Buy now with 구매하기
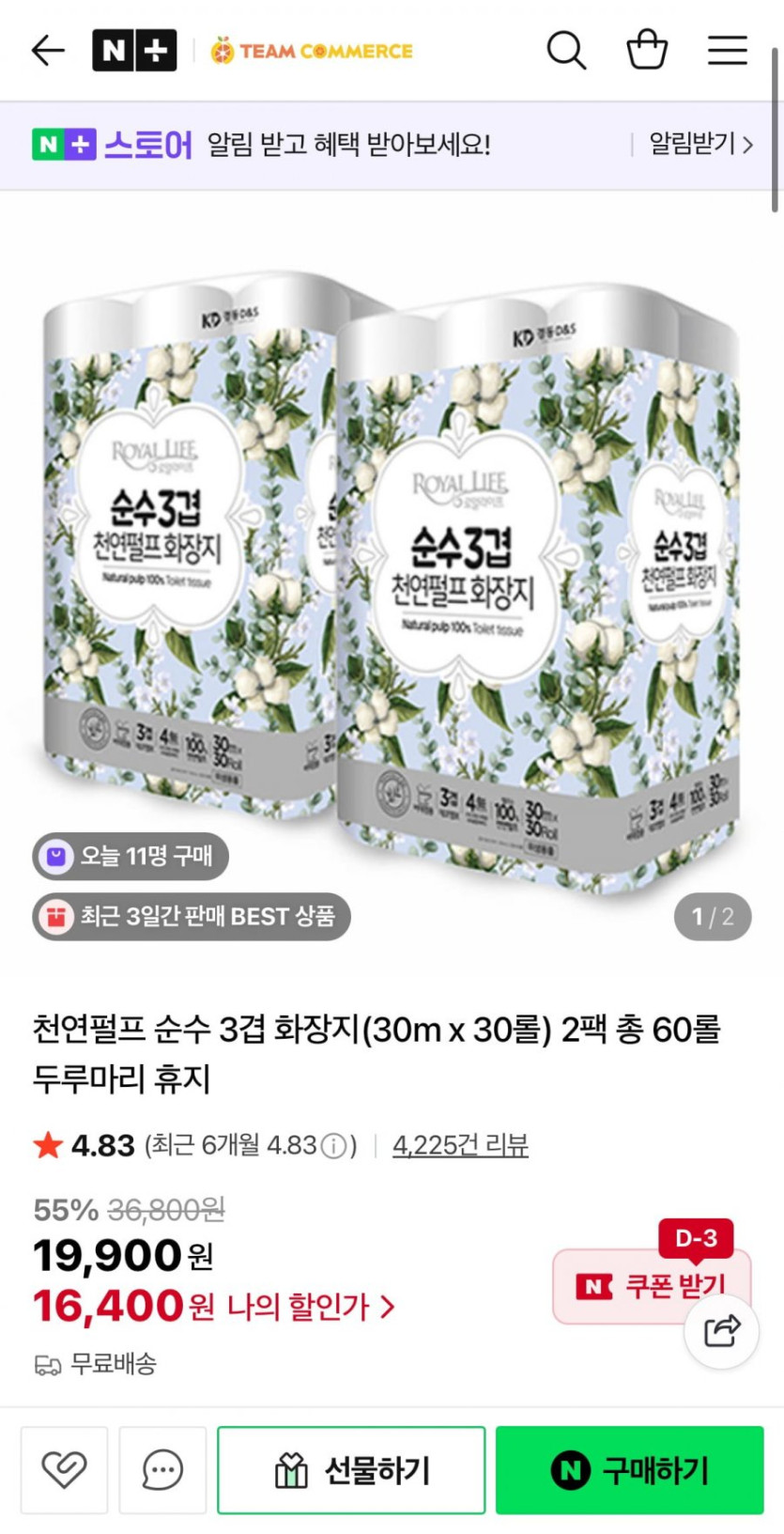The image size is (784, 1534). (x=630, y=1470)
